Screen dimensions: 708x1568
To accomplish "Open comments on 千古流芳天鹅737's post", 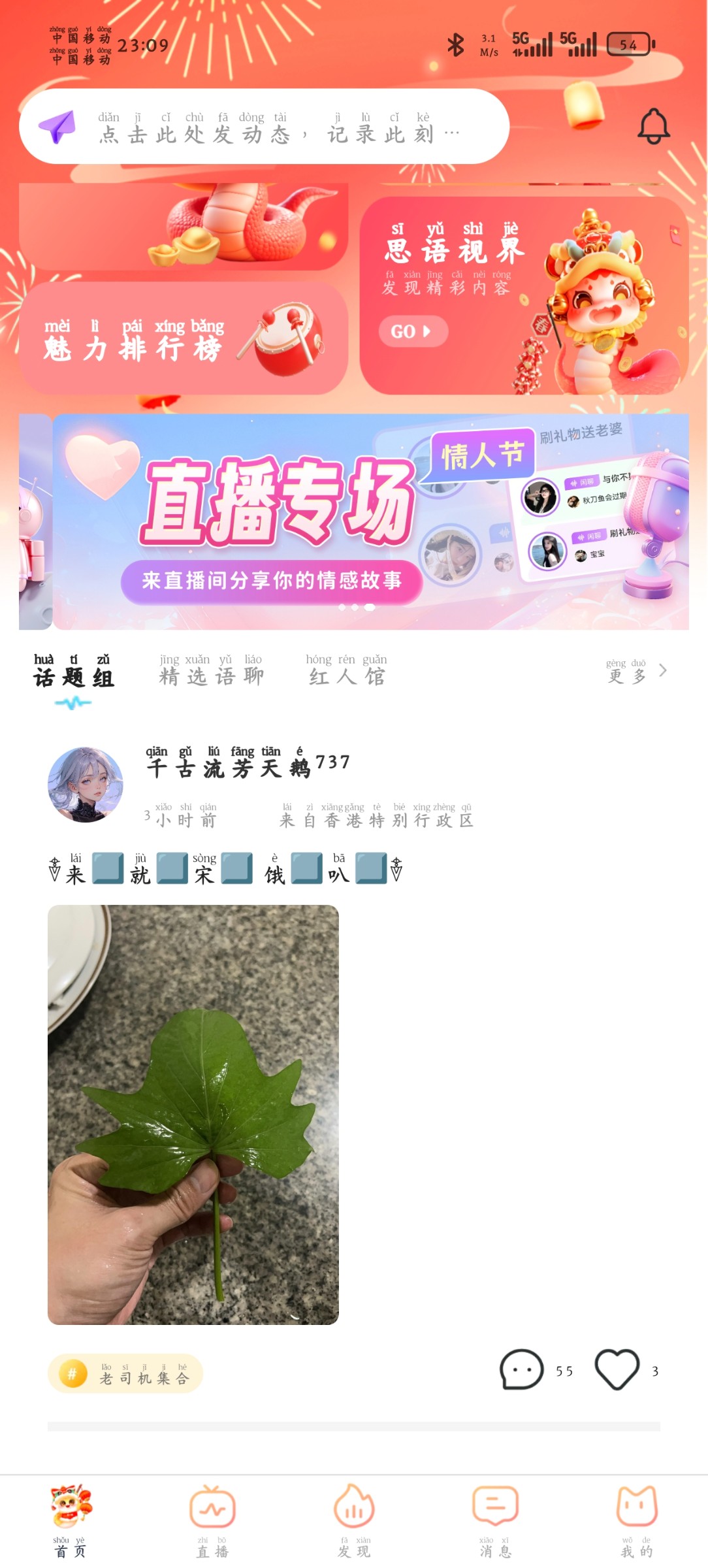I will (522, 1369).
